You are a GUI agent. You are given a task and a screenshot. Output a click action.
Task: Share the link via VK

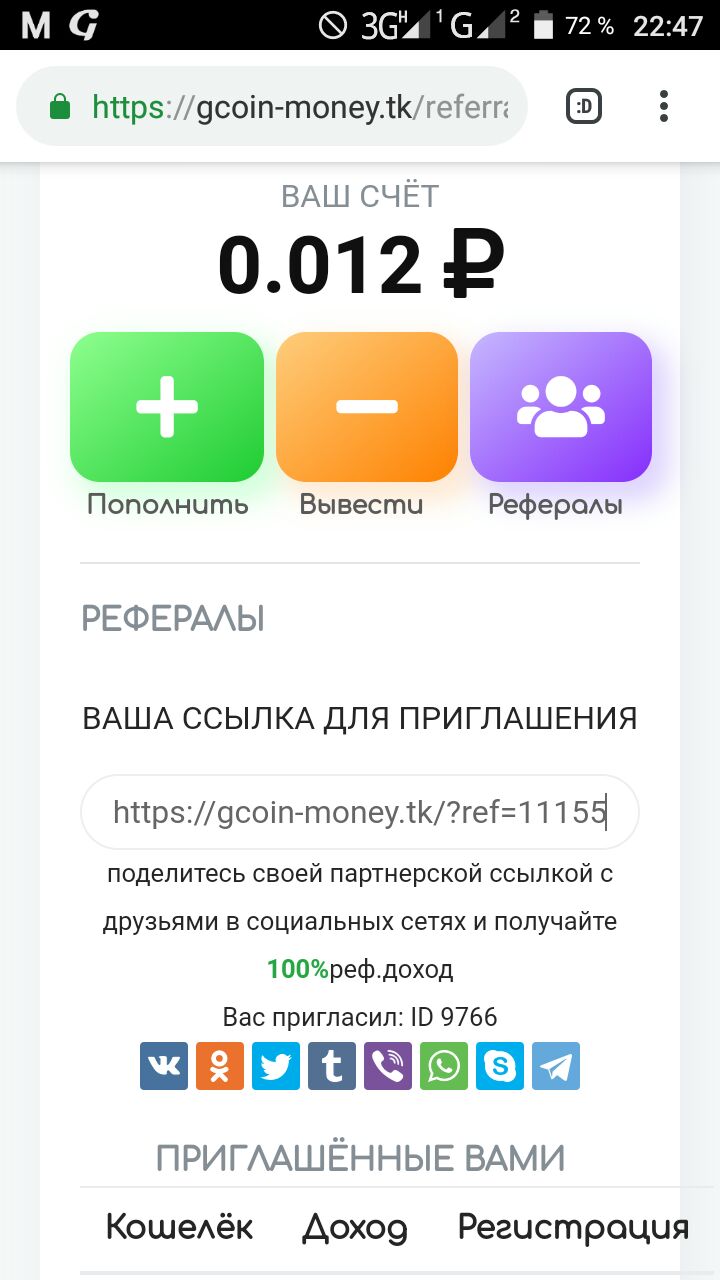(x=164, y=1066)
